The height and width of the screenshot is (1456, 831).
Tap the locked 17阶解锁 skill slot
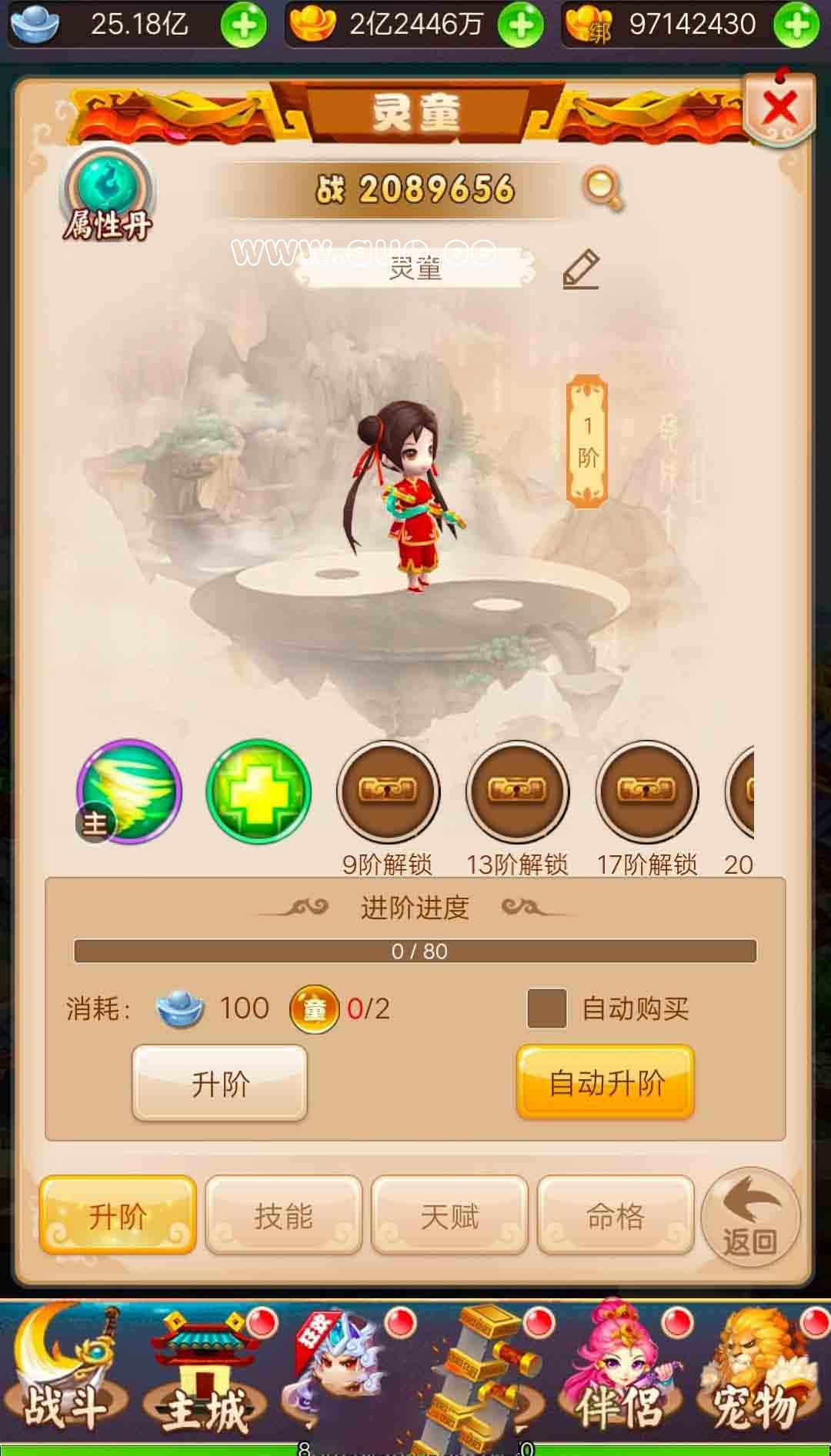pos(646,791)
